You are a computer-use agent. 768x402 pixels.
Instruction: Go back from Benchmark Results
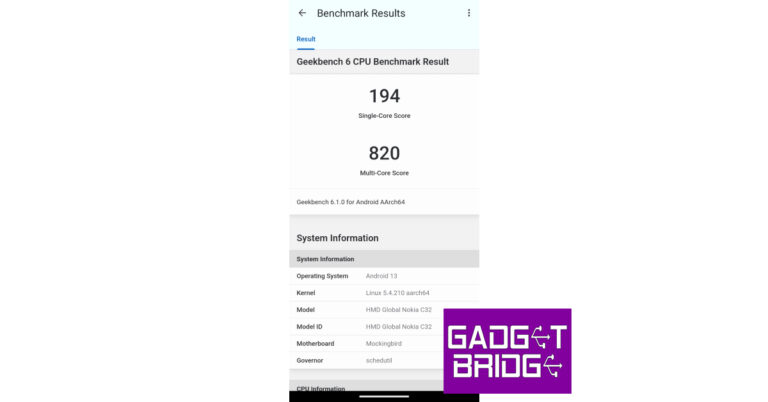302,13
